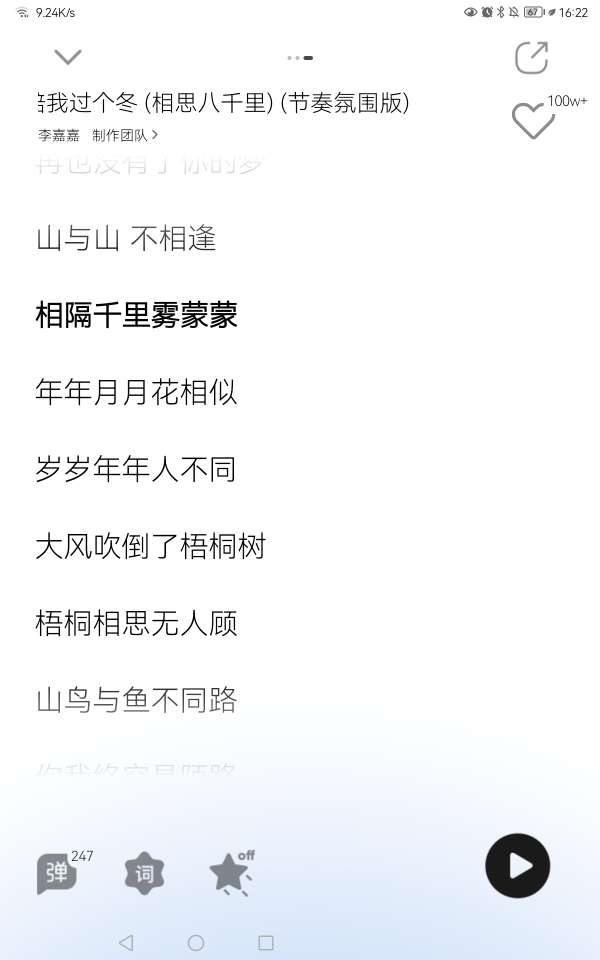This screenshot has width=600, height=960.
Task: Like the song with the heart icon
Action: tap(533, 121)
